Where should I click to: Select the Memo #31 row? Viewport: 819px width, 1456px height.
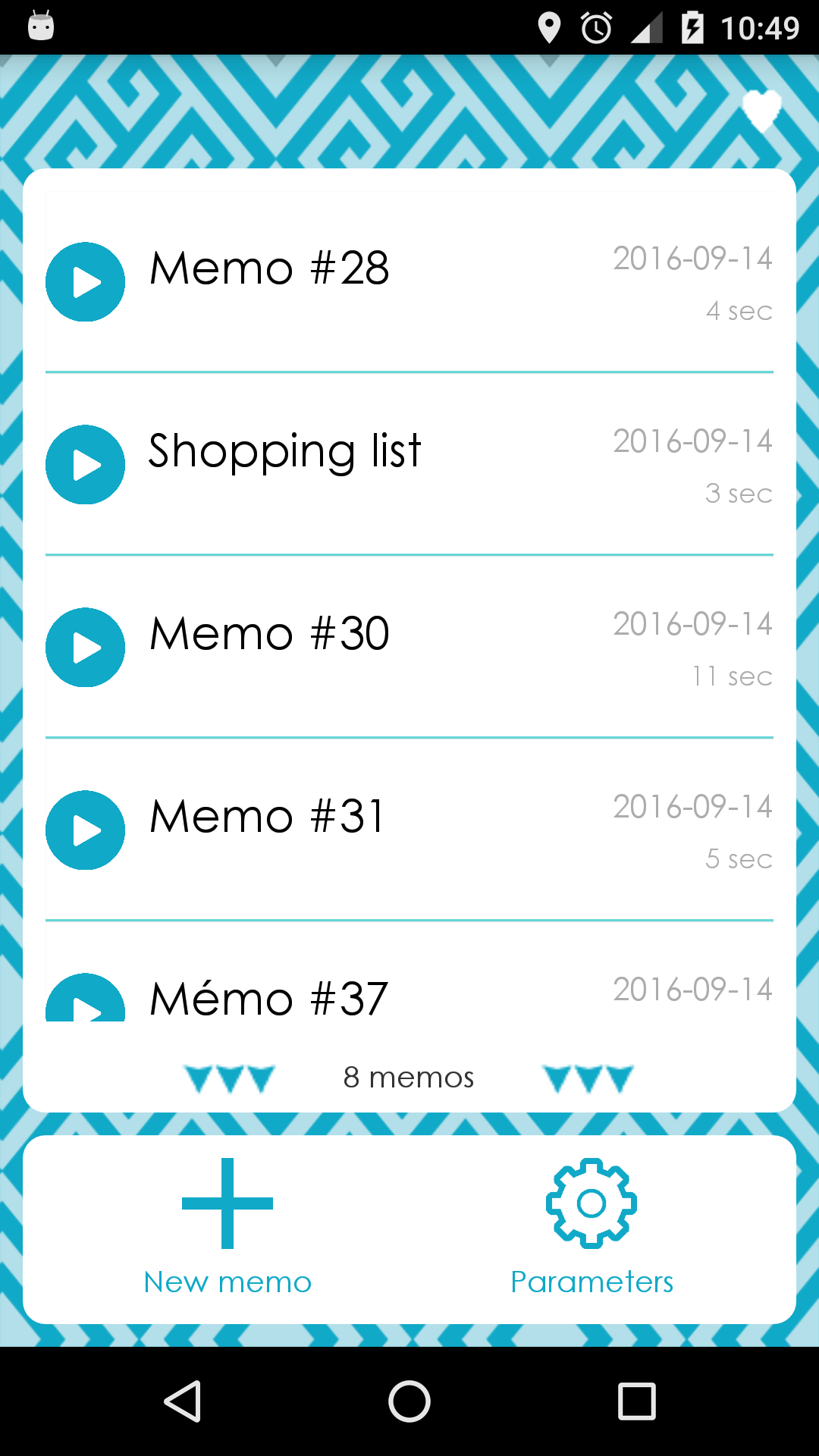(x=409, y=830)
